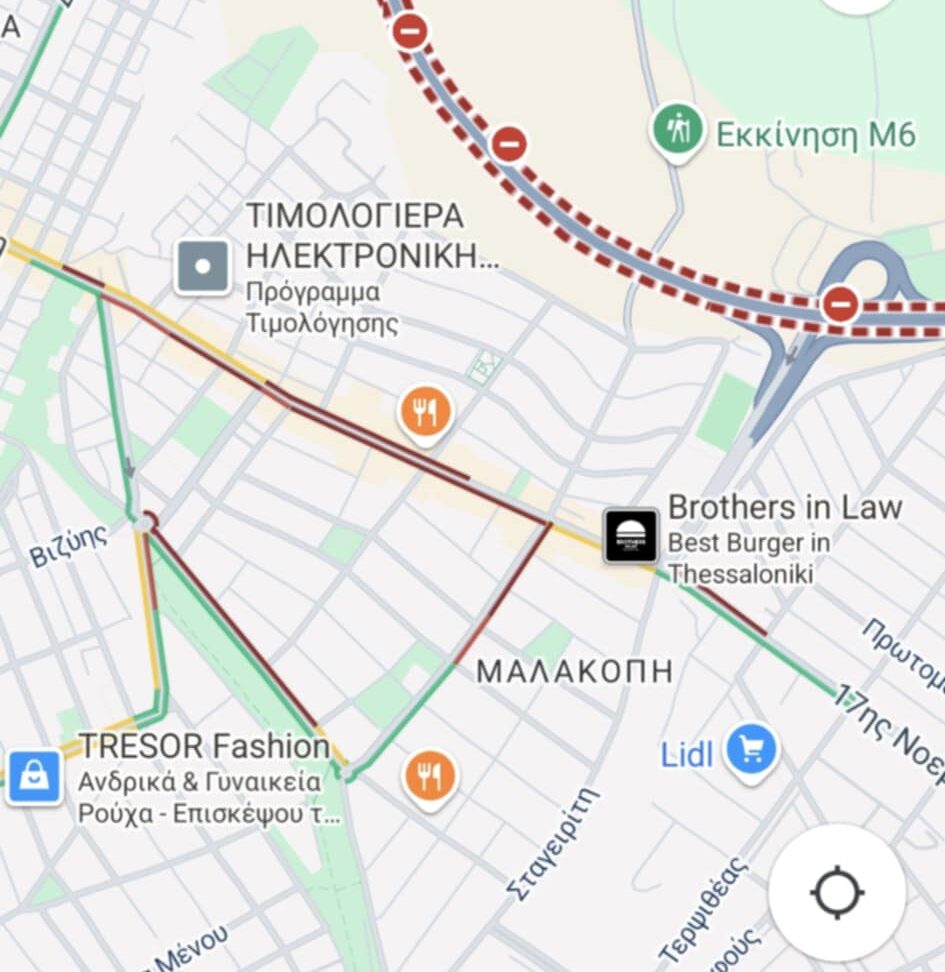
Task: Center the map on my location
Action: (x=836, y=892)
